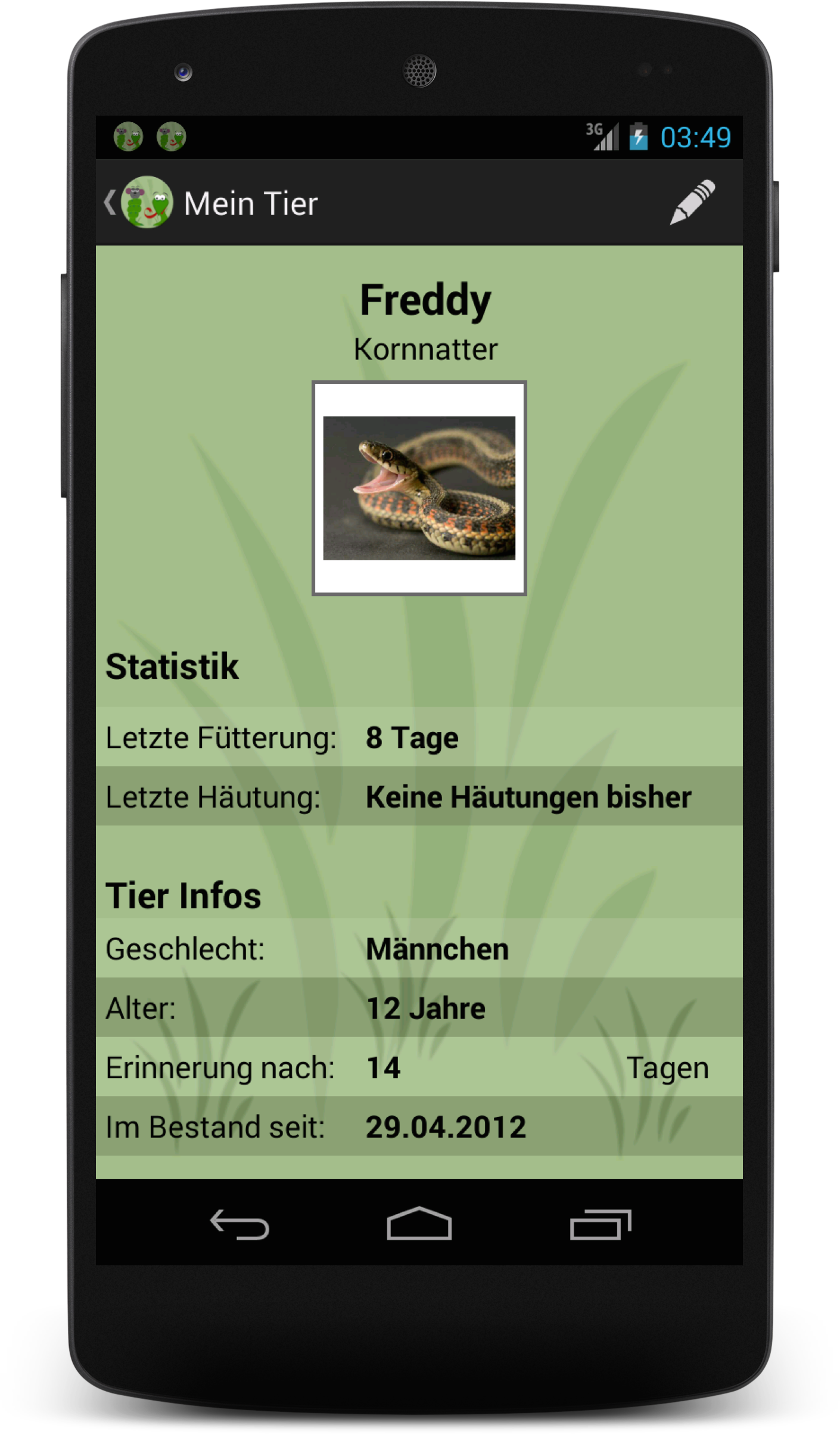Tap the system back button

point(239,1224)
